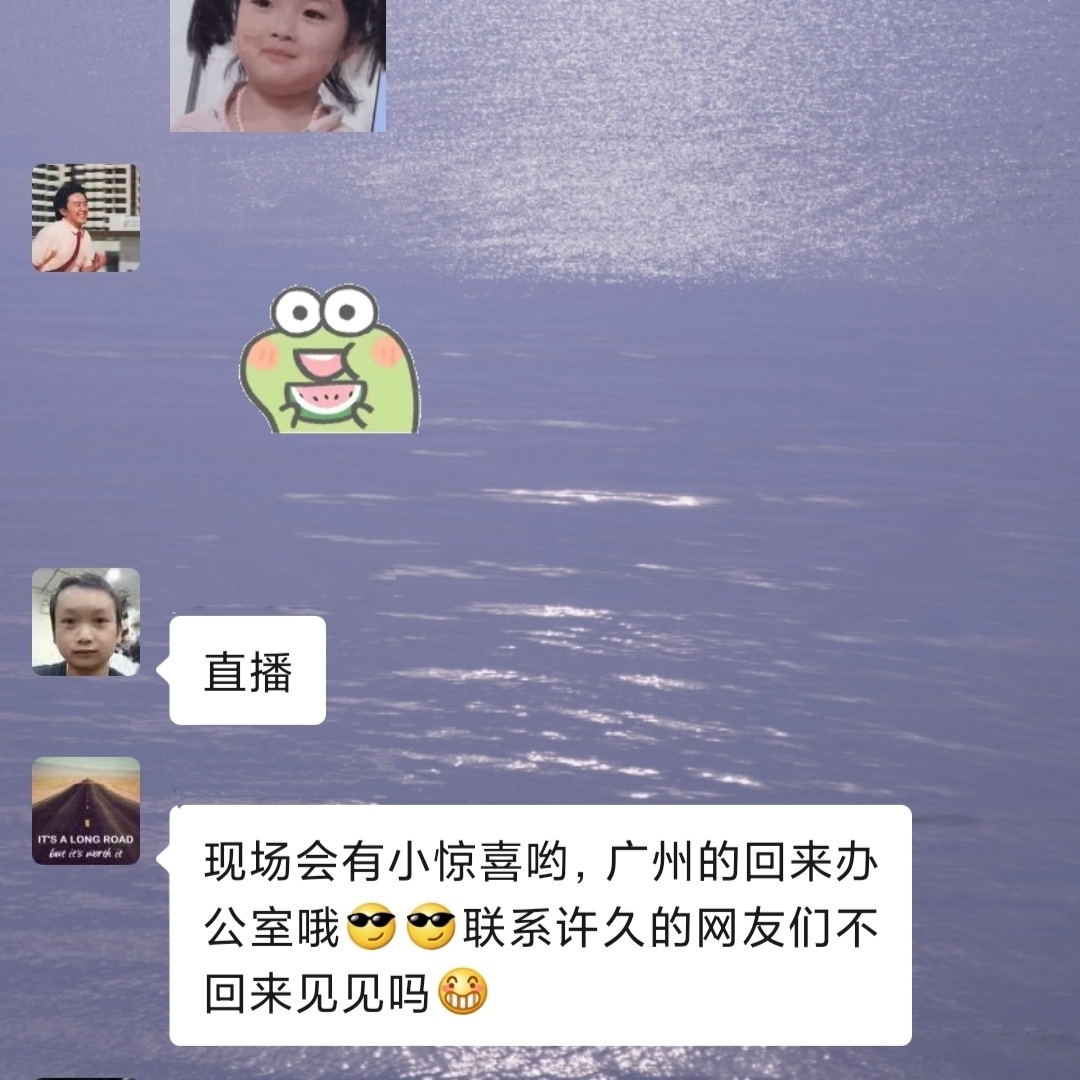View the frog eating watermelon sticker
1080x1080 pixels.
point(329,360)
